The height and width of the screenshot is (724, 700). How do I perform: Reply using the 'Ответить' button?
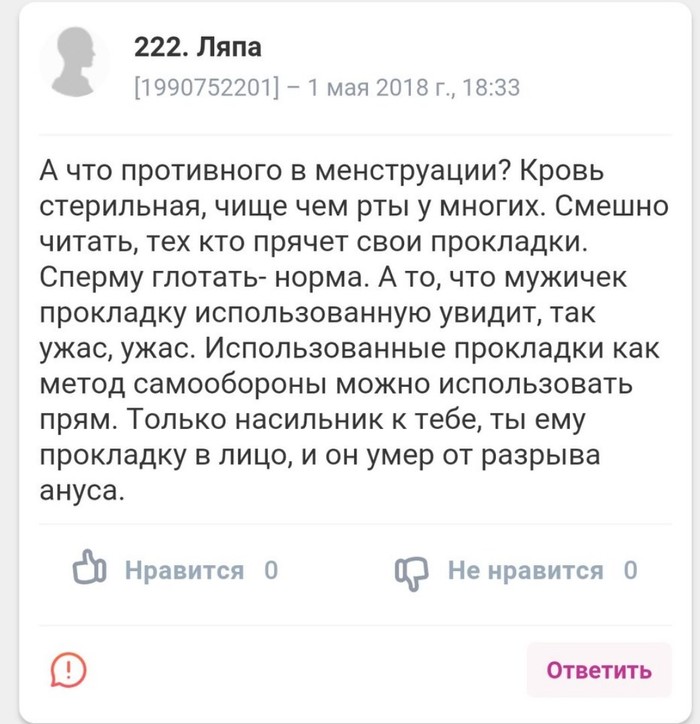click(599, 670)
